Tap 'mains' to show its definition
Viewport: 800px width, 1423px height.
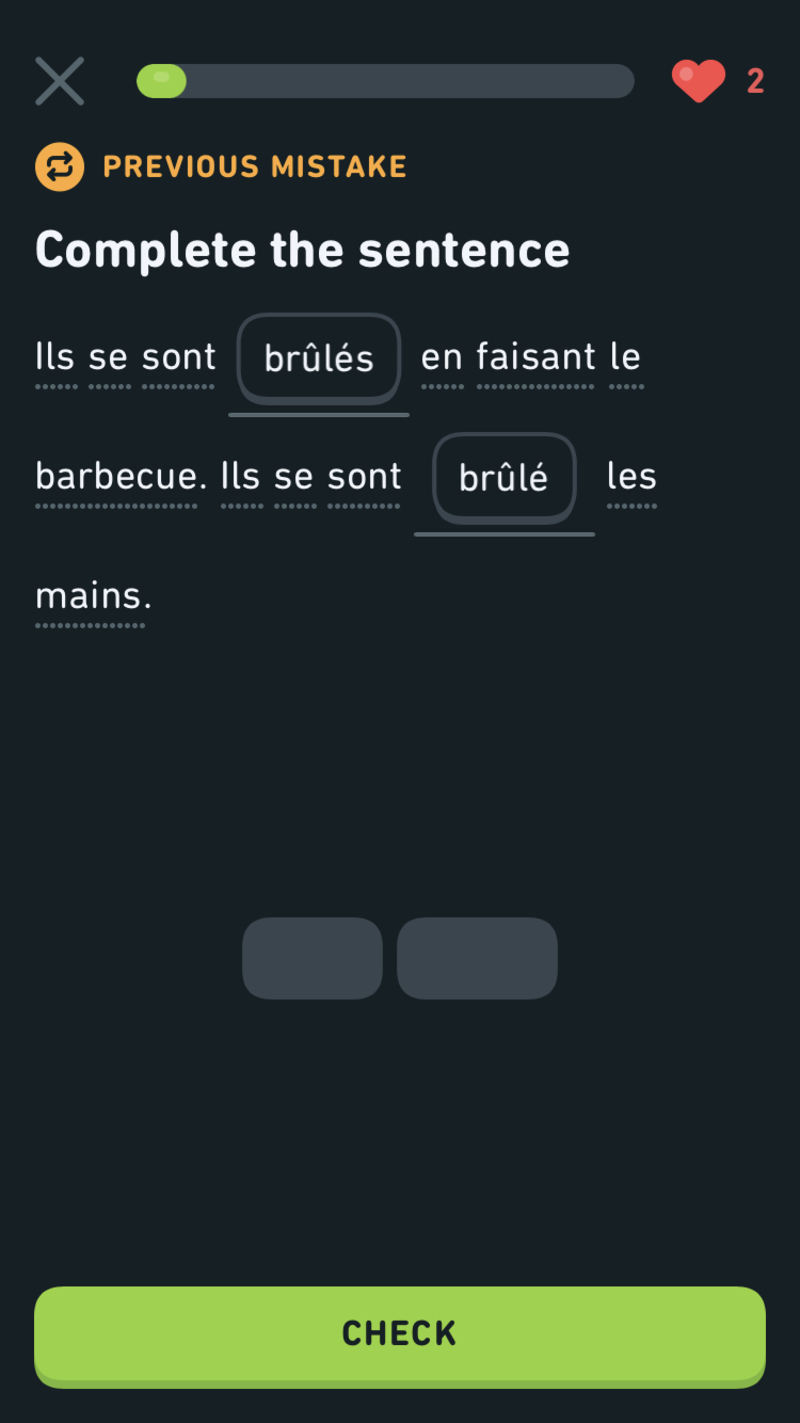tap(85, 596)
